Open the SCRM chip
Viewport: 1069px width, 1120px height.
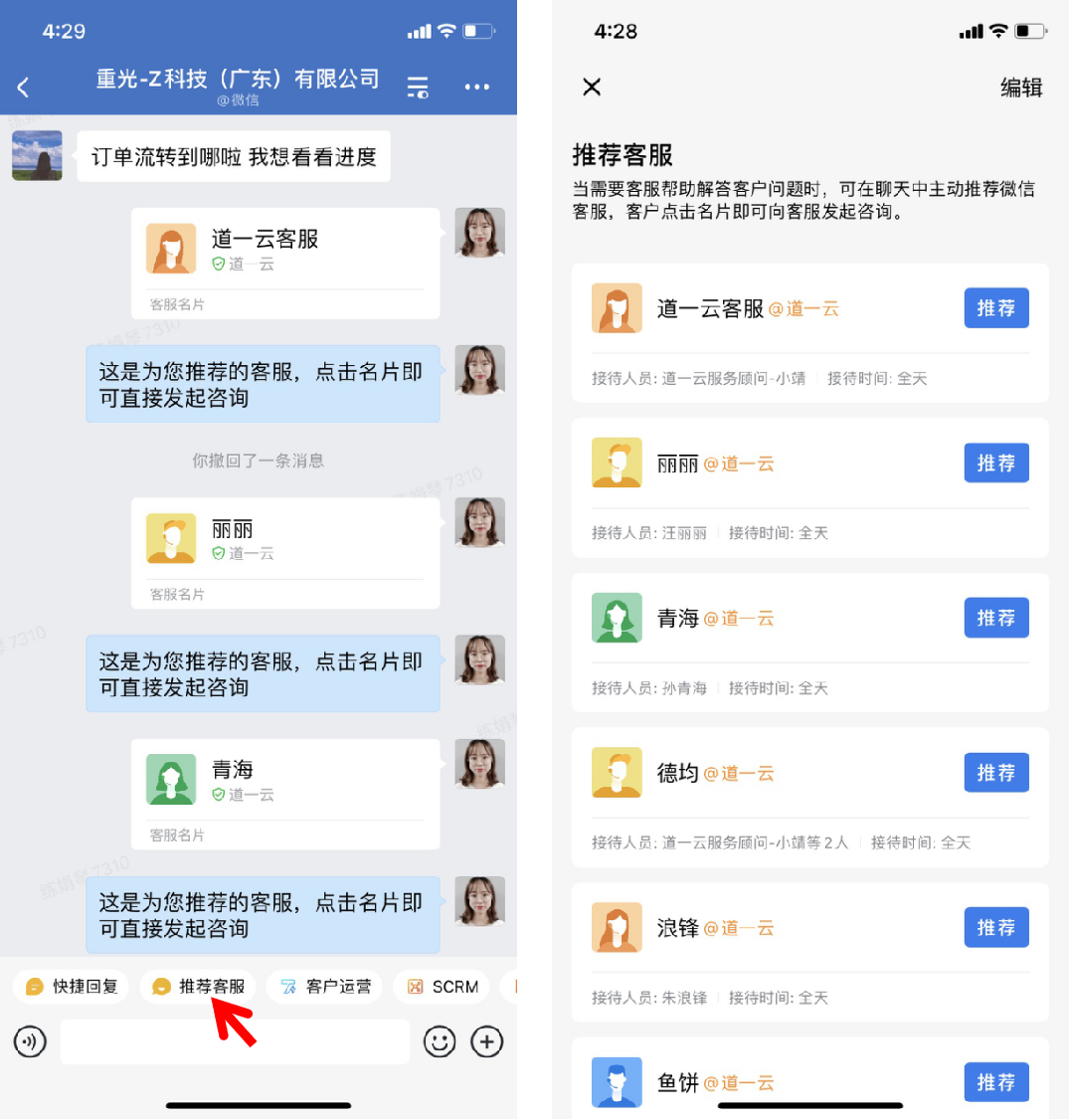tap(442, 987)
